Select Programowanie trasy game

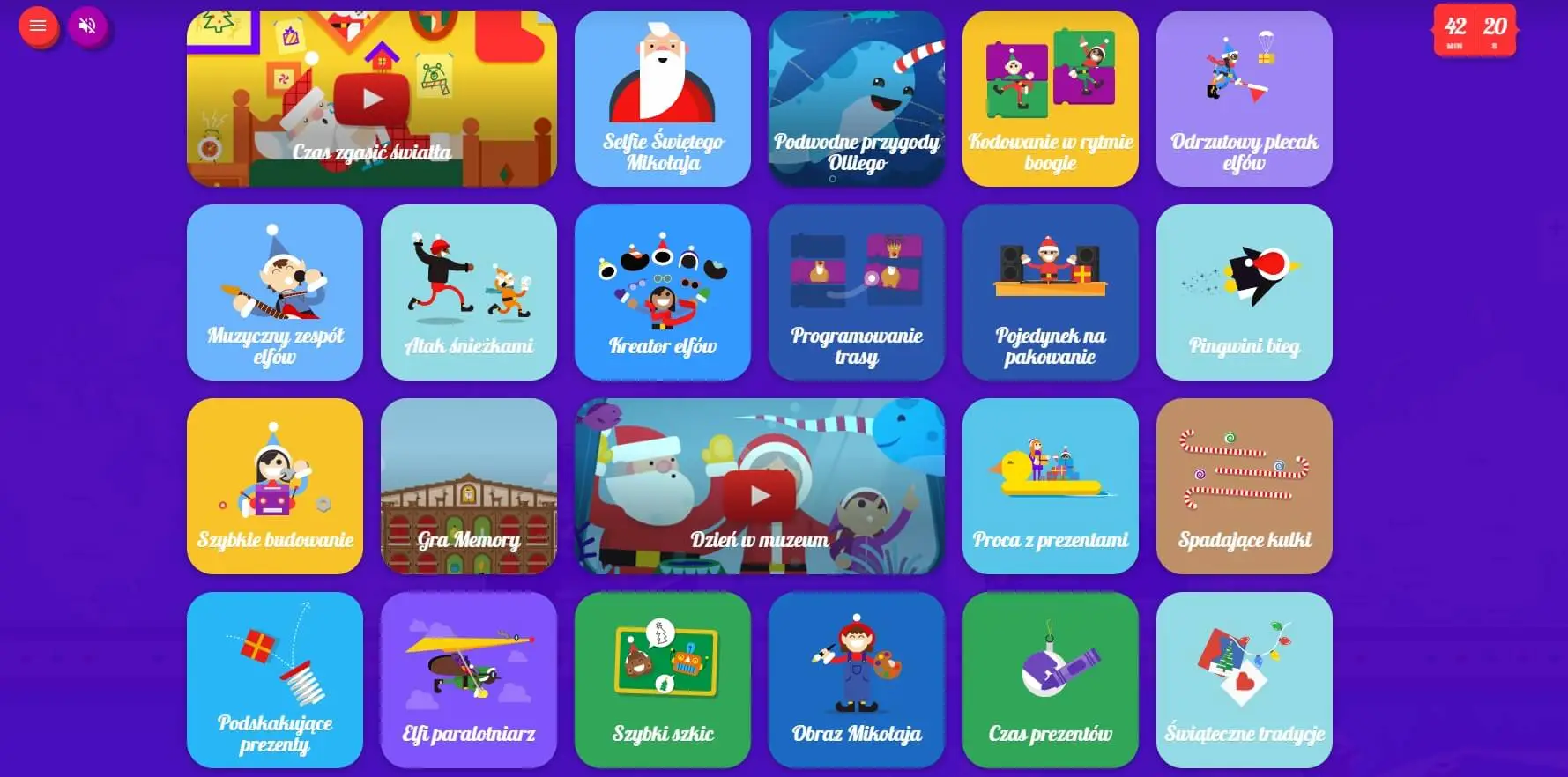click(856, 292)
